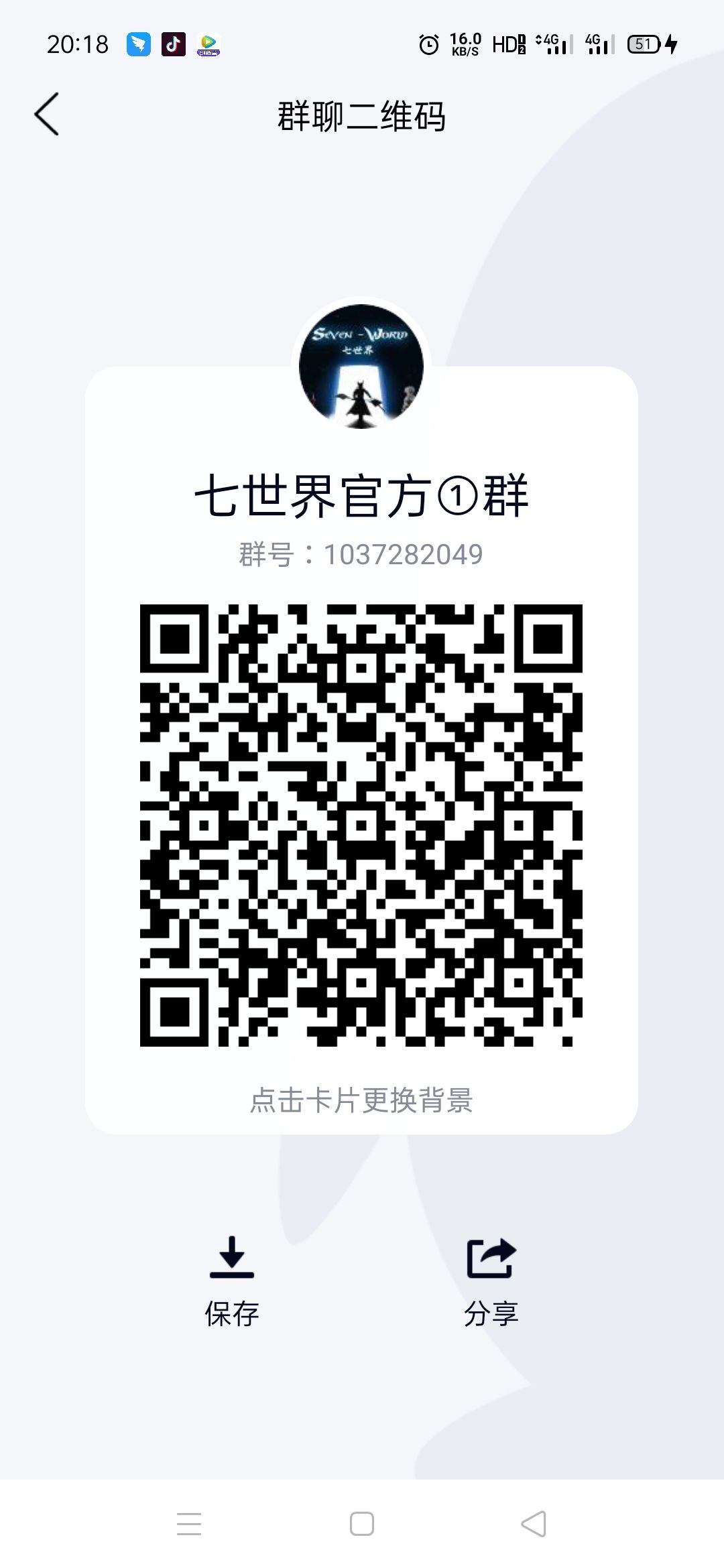Tap the 分享 share label
This screenshot has height=1568, width=724.
(x=490, y=1315)
